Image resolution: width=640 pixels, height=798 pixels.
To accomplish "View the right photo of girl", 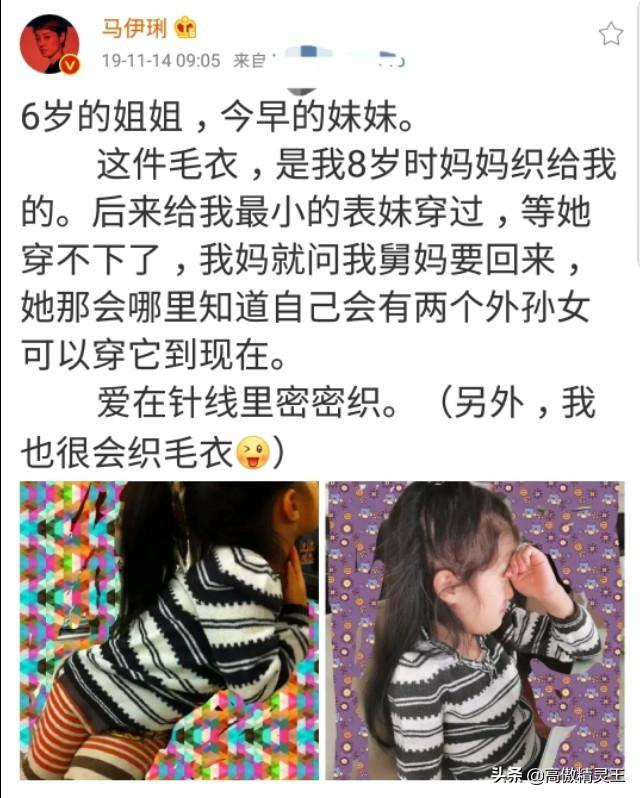I will [474, 630].
